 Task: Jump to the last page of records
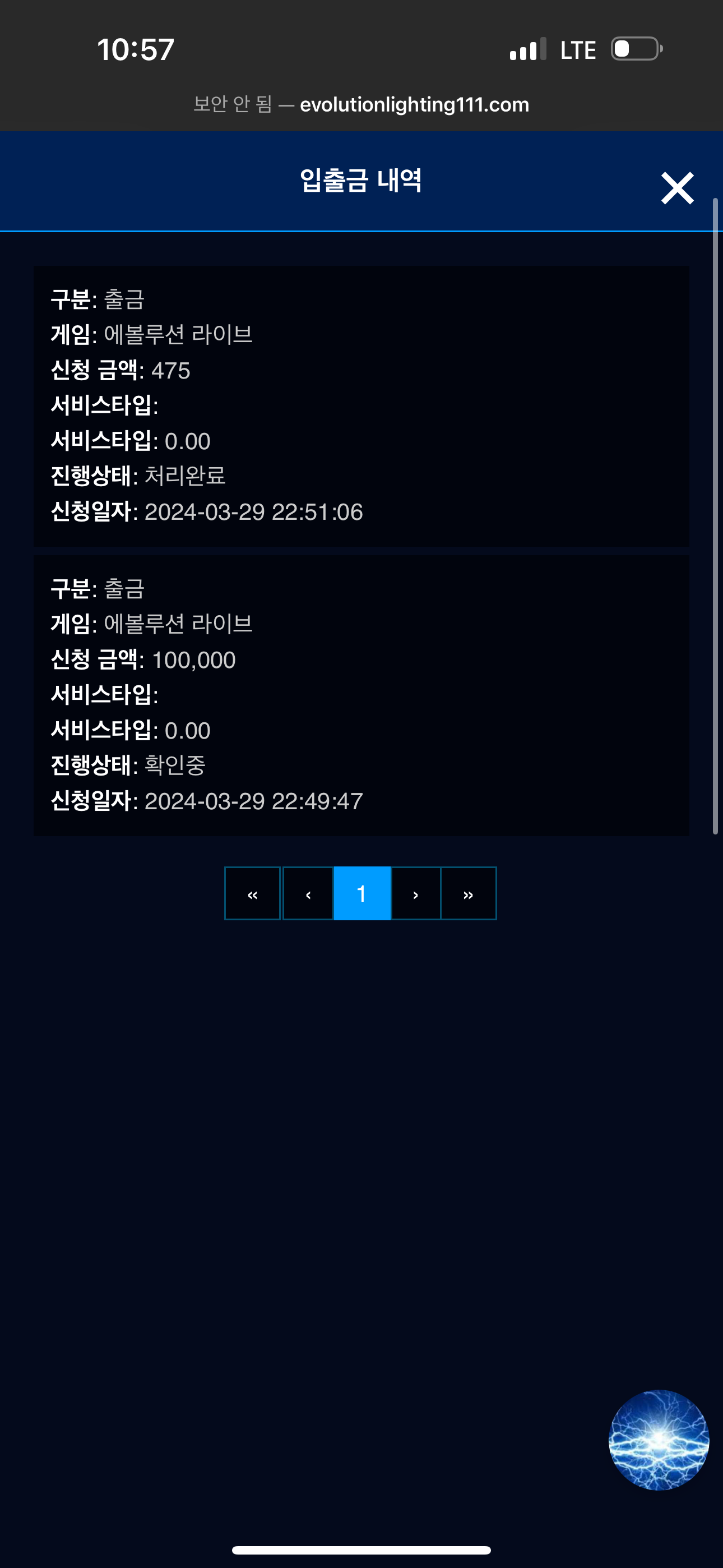(469, 893)
